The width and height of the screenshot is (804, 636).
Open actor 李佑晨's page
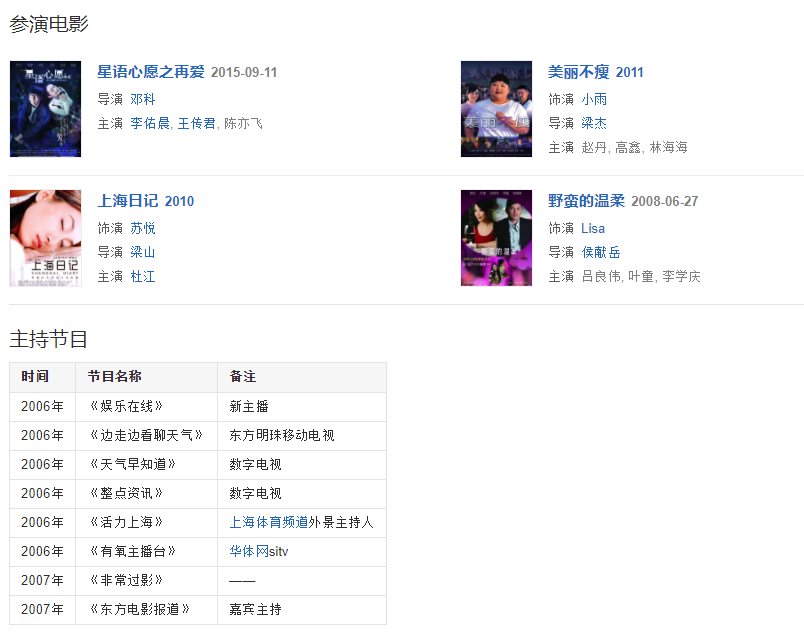point(150,123)
